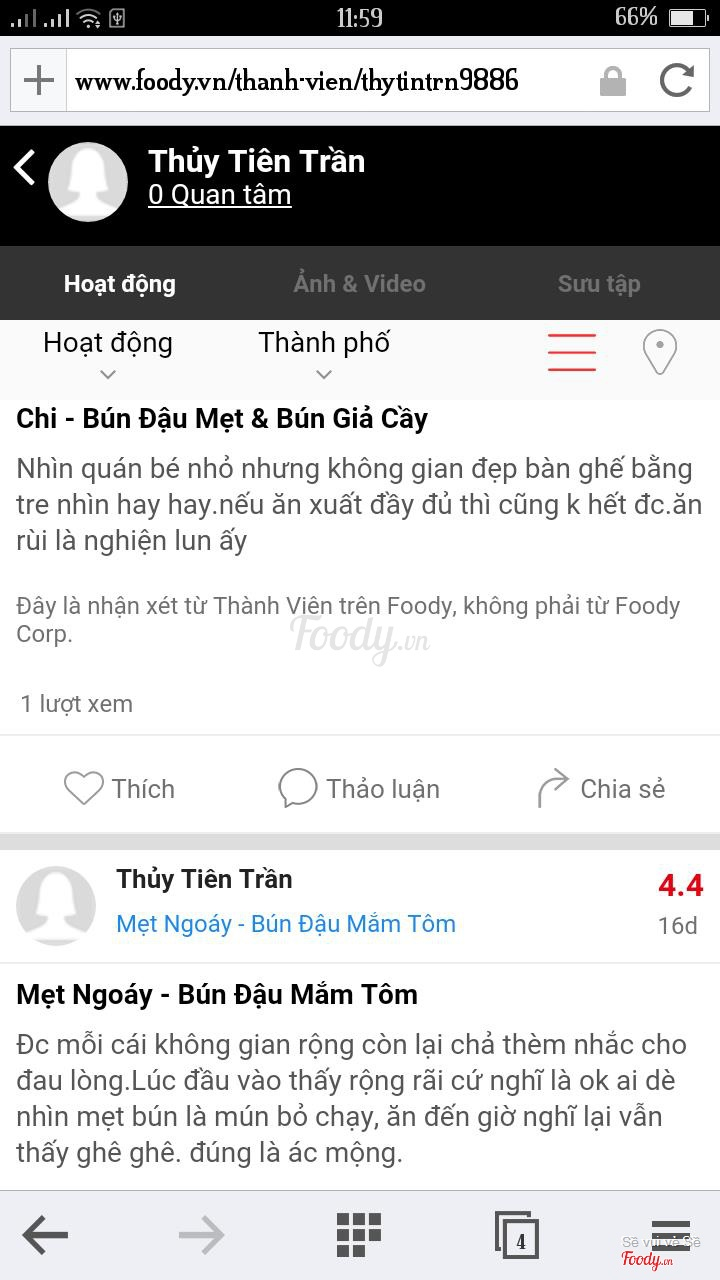720x1280 pixels.
Task: Show the list view with red lines icon
Action: coord(571,353)
